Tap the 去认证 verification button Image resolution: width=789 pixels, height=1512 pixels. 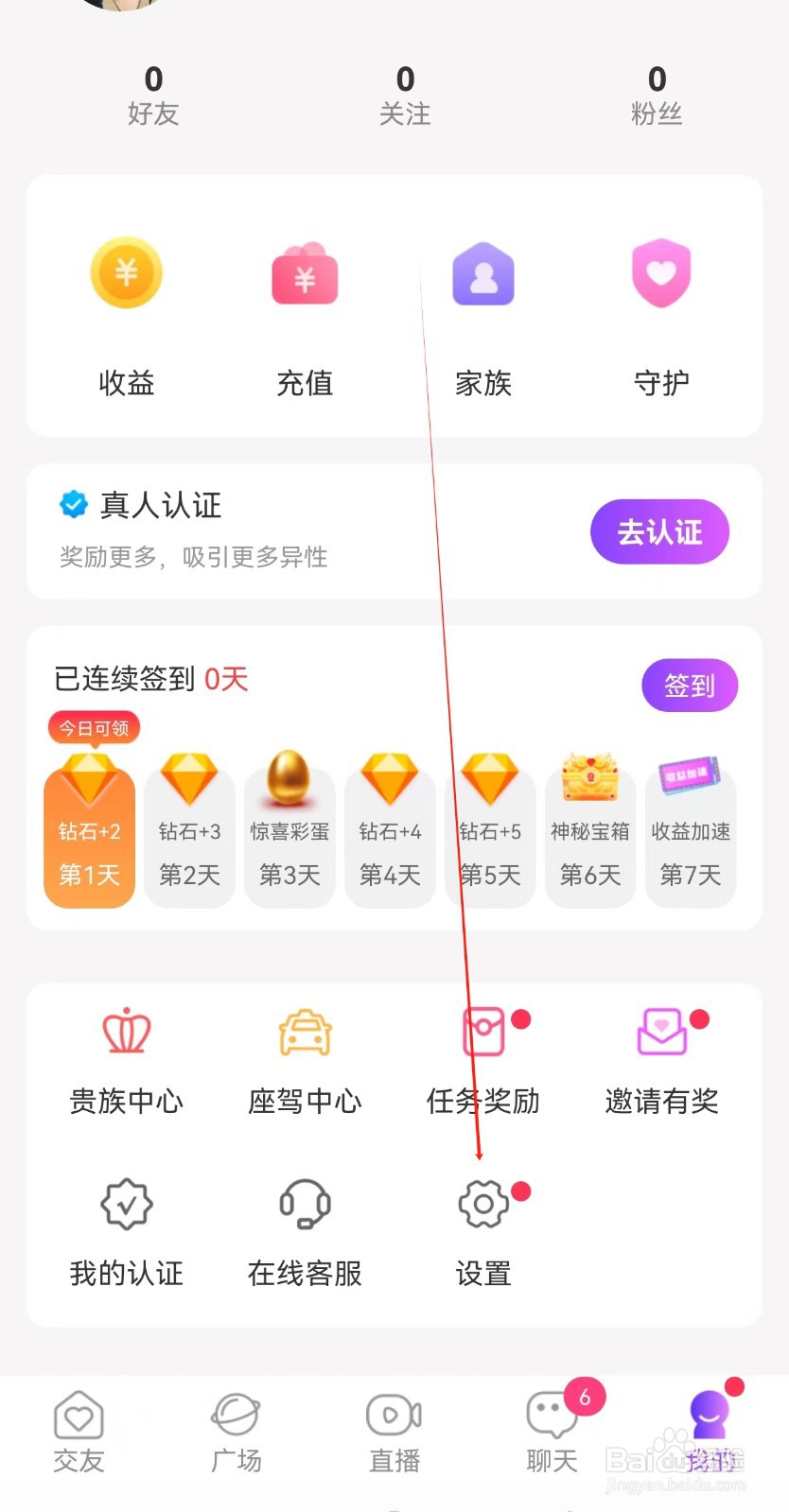pyautogui.click(x=659, y=531)
